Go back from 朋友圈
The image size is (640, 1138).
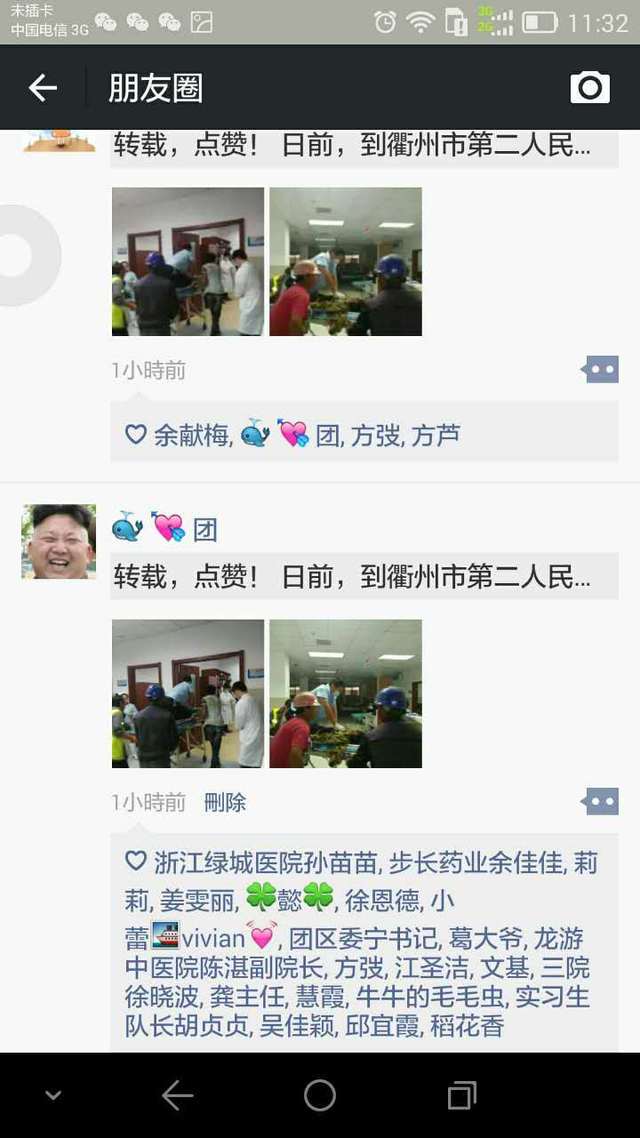pyautogui.click(x=42, y=88)
